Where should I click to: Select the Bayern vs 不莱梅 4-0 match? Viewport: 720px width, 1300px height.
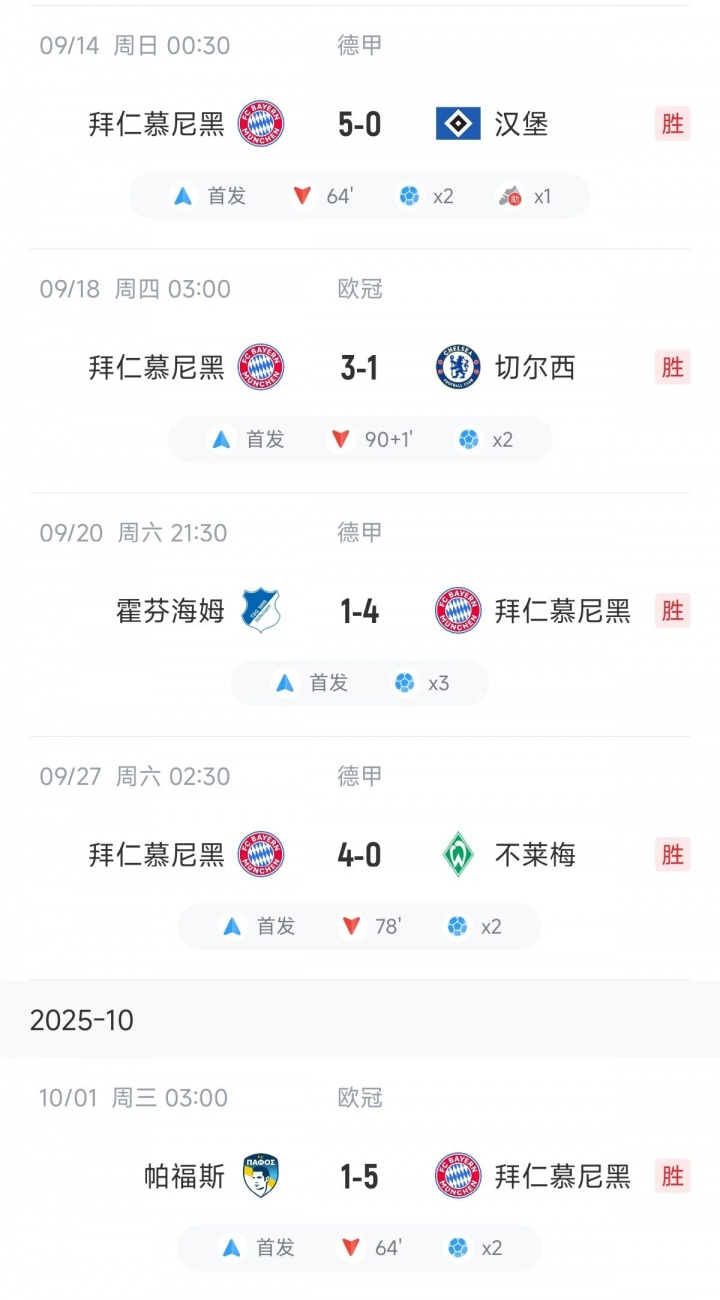coord(359,855)
